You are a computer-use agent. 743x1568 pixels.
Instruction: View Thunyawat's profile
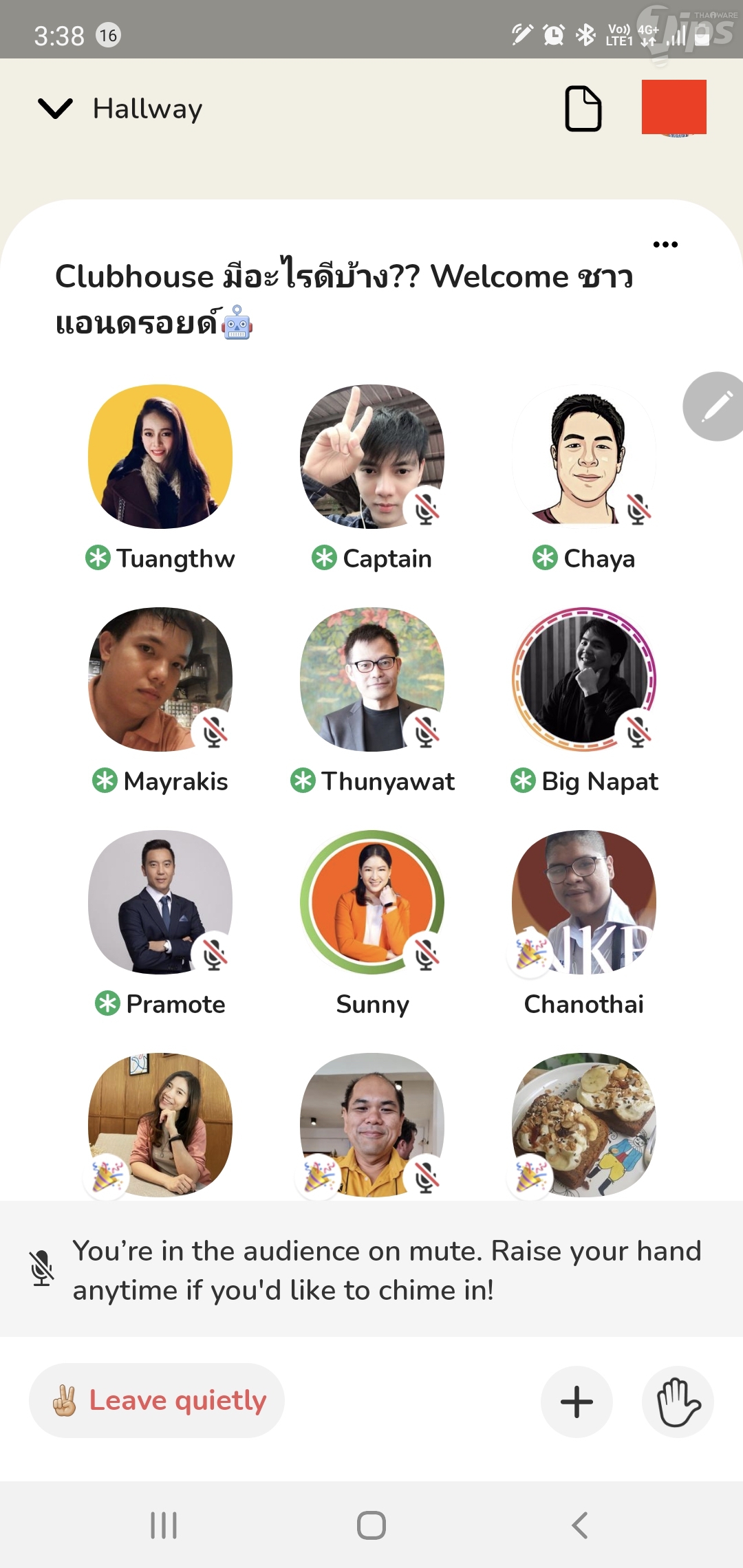372,679
